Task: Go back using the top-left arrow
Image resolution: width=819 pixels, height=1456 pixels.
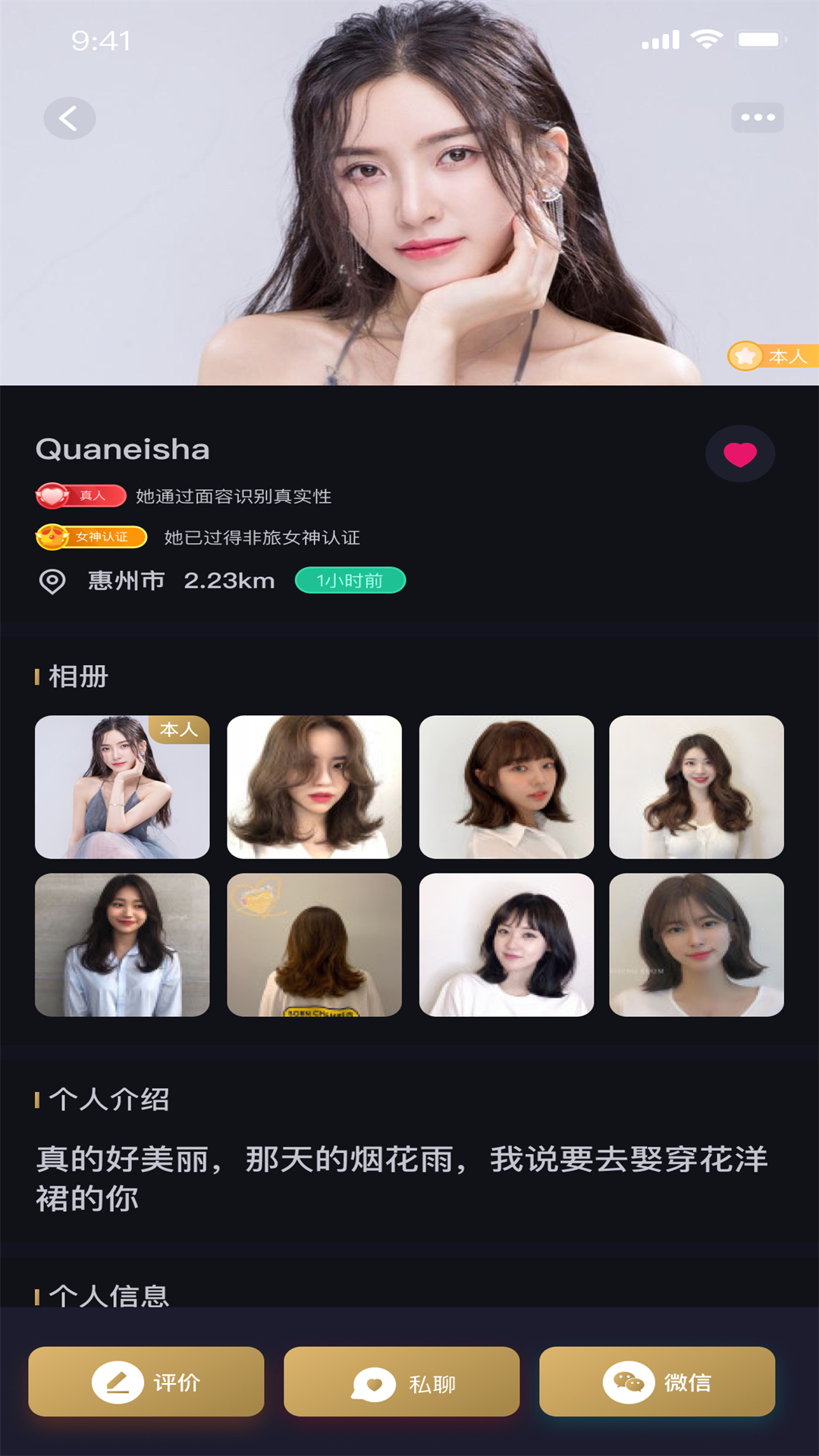Action: coord(69,118)
